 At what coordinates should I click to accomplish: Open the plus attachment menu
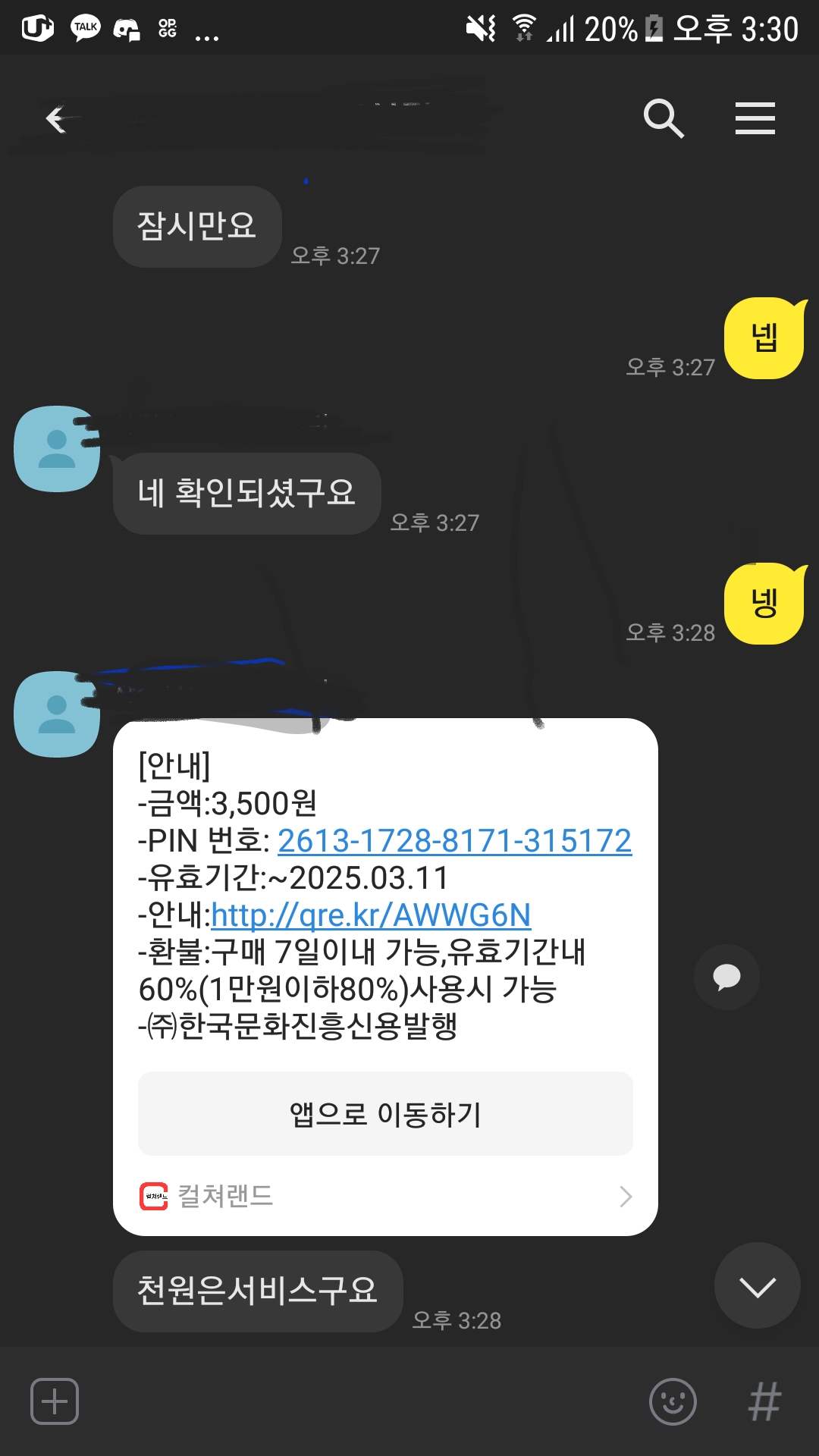[x=55, y=1401]
